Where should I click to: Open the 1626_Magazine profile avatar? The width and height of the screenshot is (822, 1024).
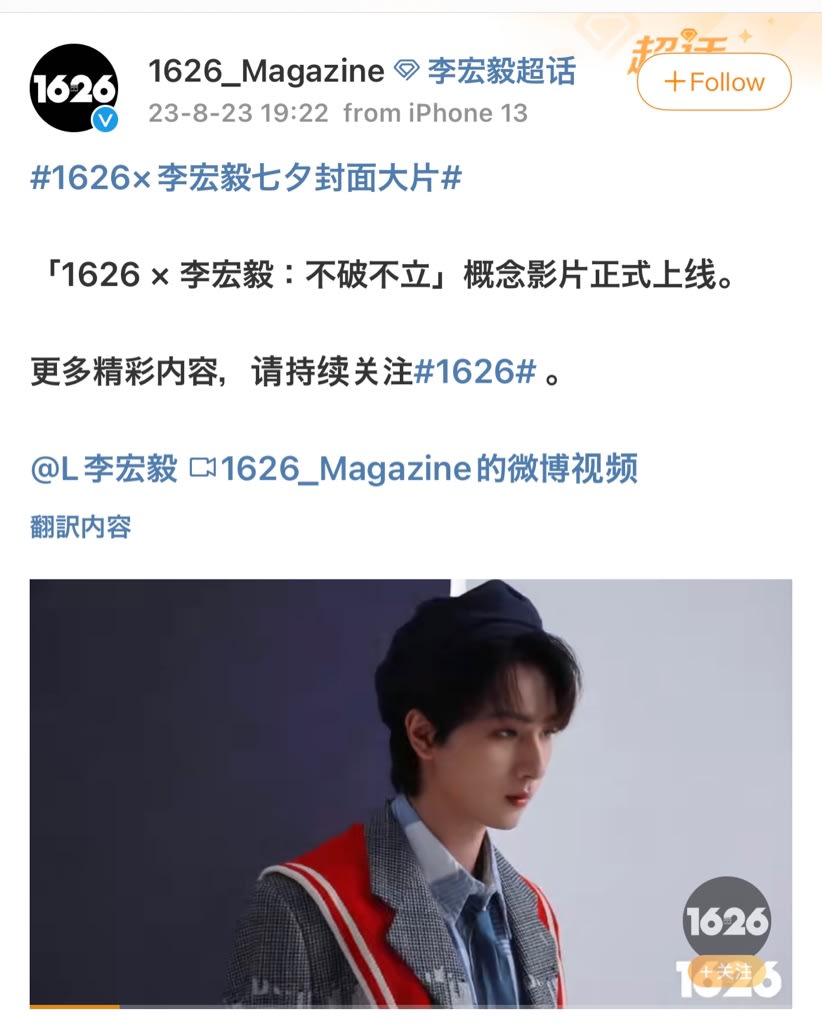[x=74, y=88]
